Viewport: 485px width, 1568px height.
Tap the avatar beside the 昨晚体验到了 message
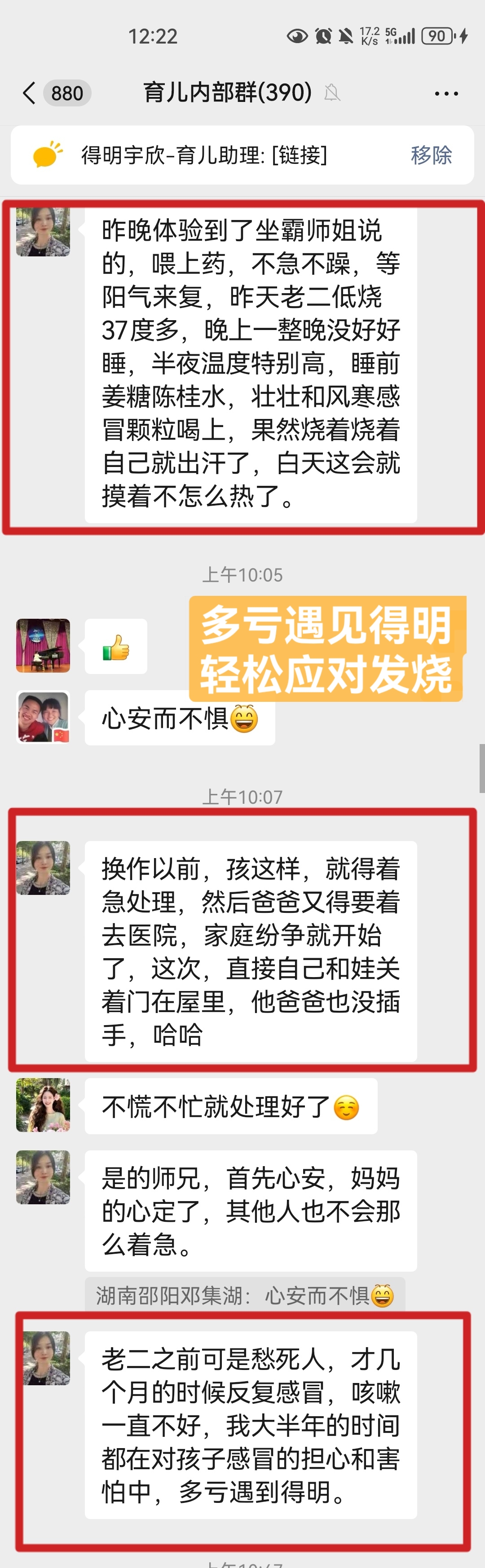point(43,231)
